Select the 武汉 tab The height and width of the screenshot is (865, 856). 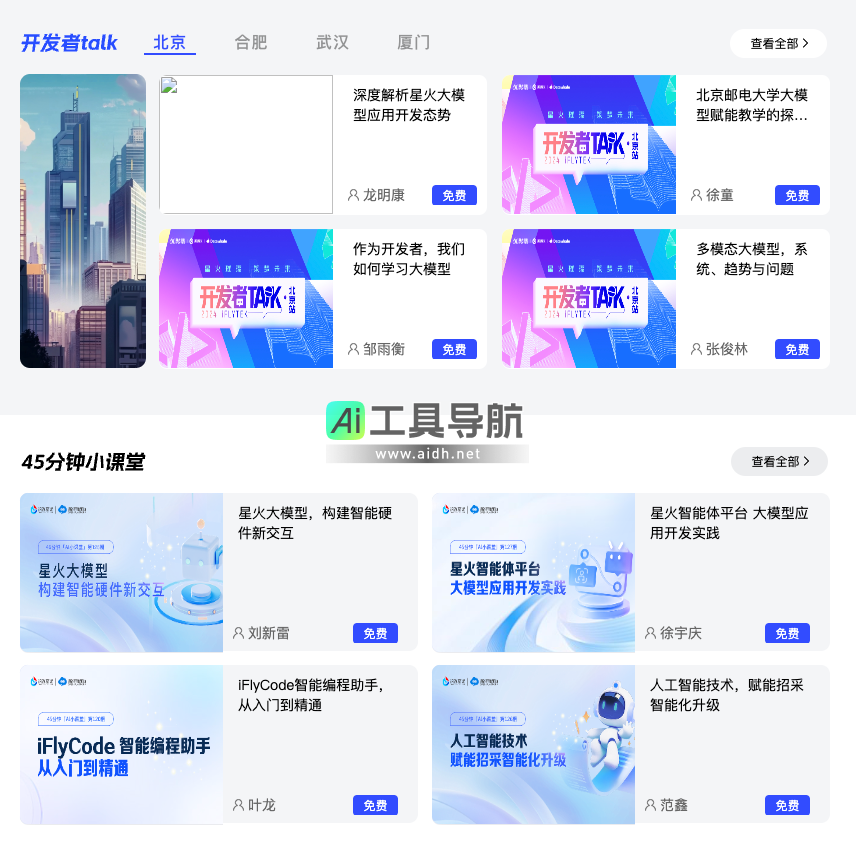pyautogui.click(x=332, y=43)
